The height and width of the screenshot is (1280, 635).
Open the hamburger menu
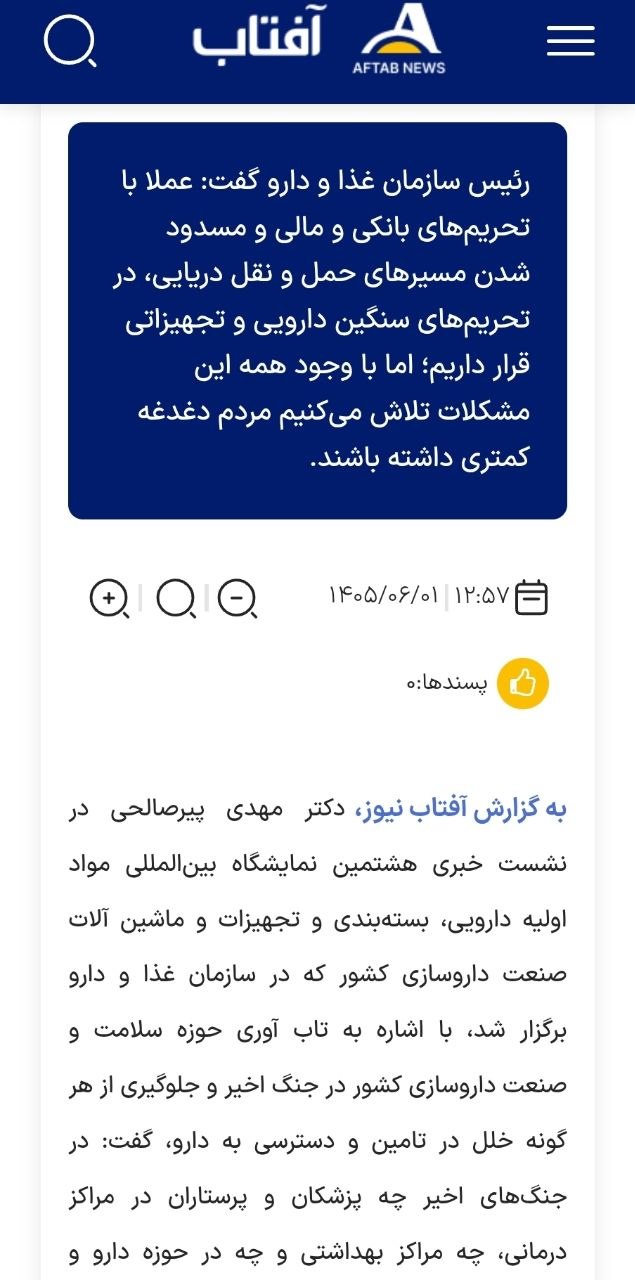571,41
